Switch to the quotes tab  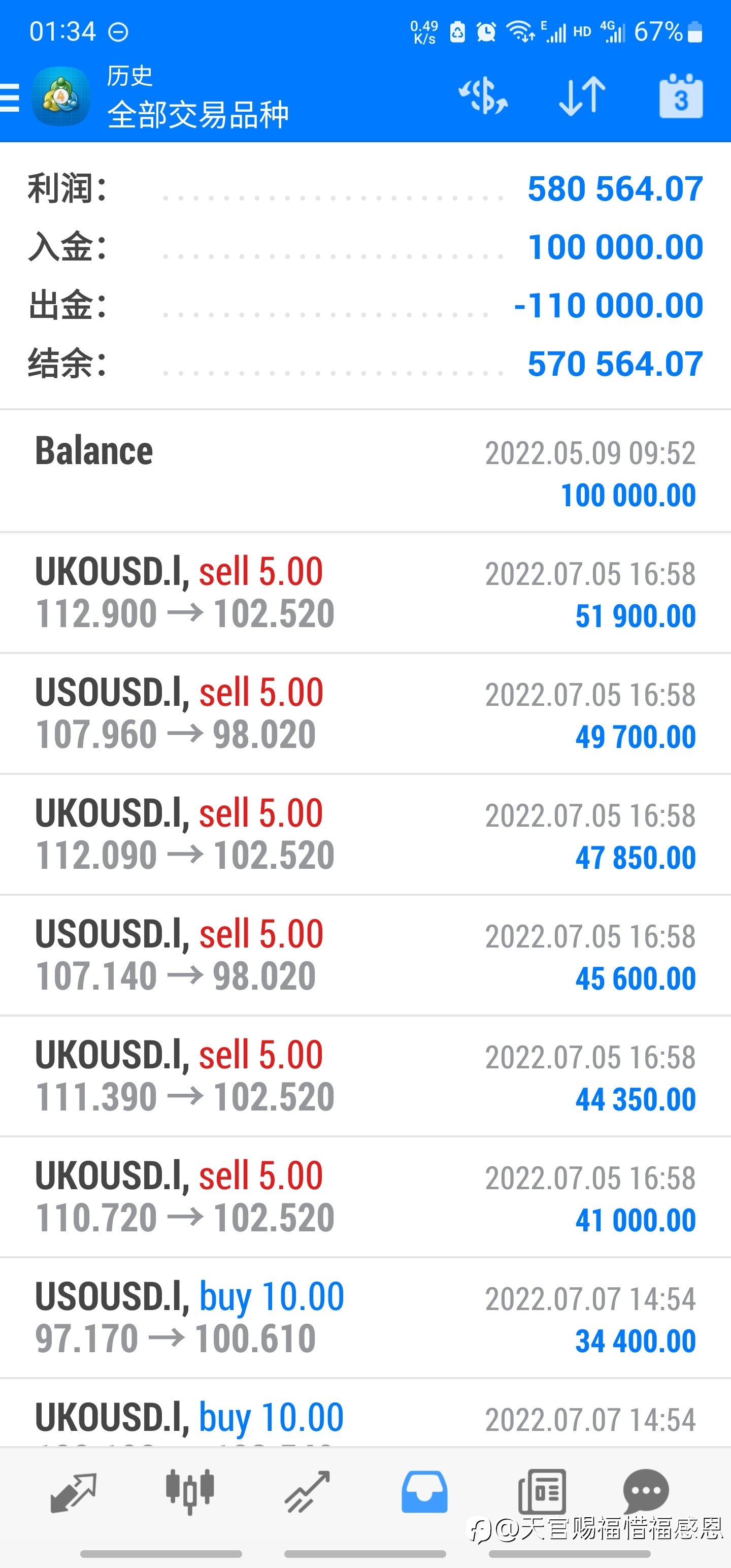(73, 1492)
